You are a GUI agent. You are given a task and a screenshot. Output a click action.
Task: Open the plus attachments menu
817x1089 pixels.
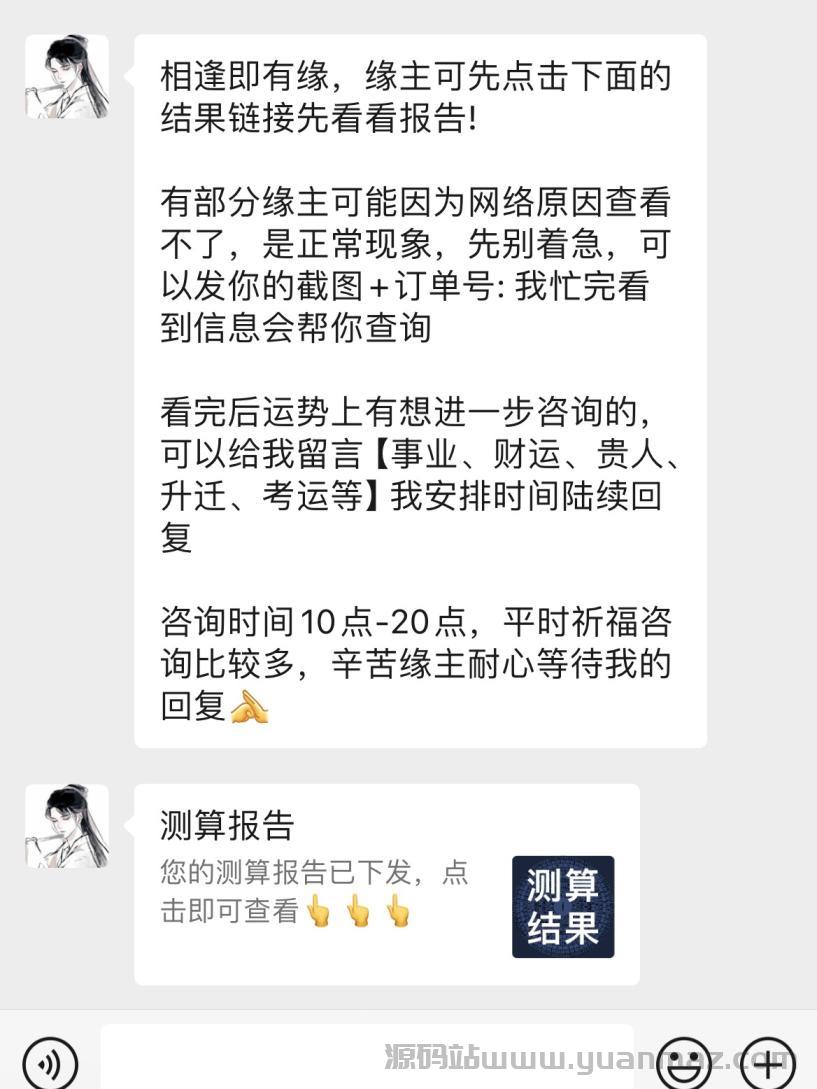pos(768,1062)
